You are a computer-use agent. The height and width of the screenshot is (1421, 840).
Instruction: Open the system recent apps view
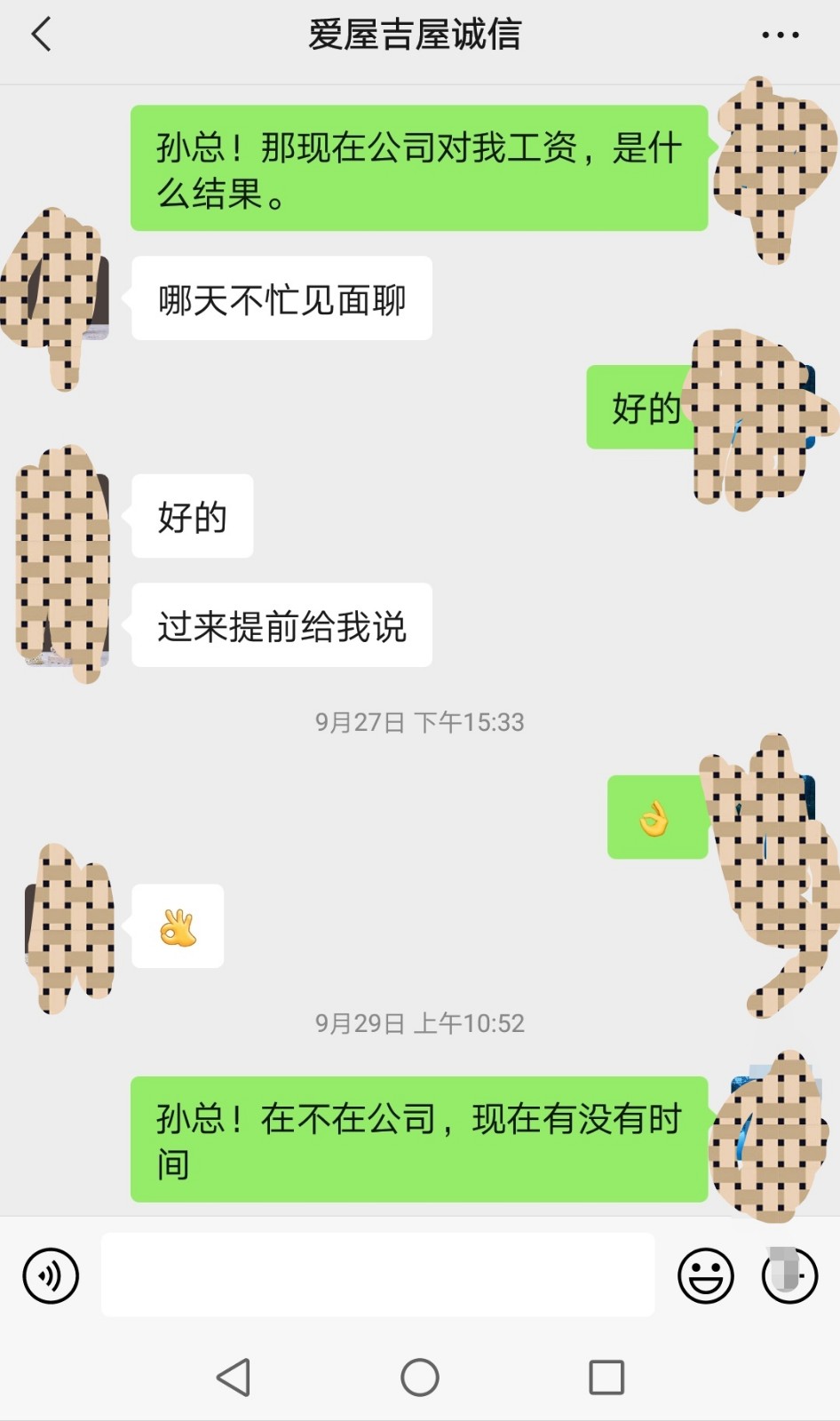pos(606,1377)
